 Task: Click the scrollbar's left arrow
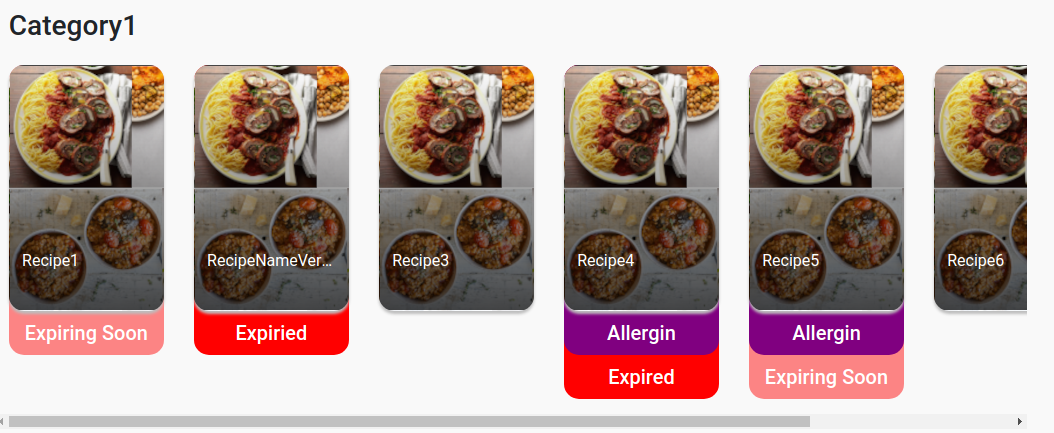tap(4, 422)
